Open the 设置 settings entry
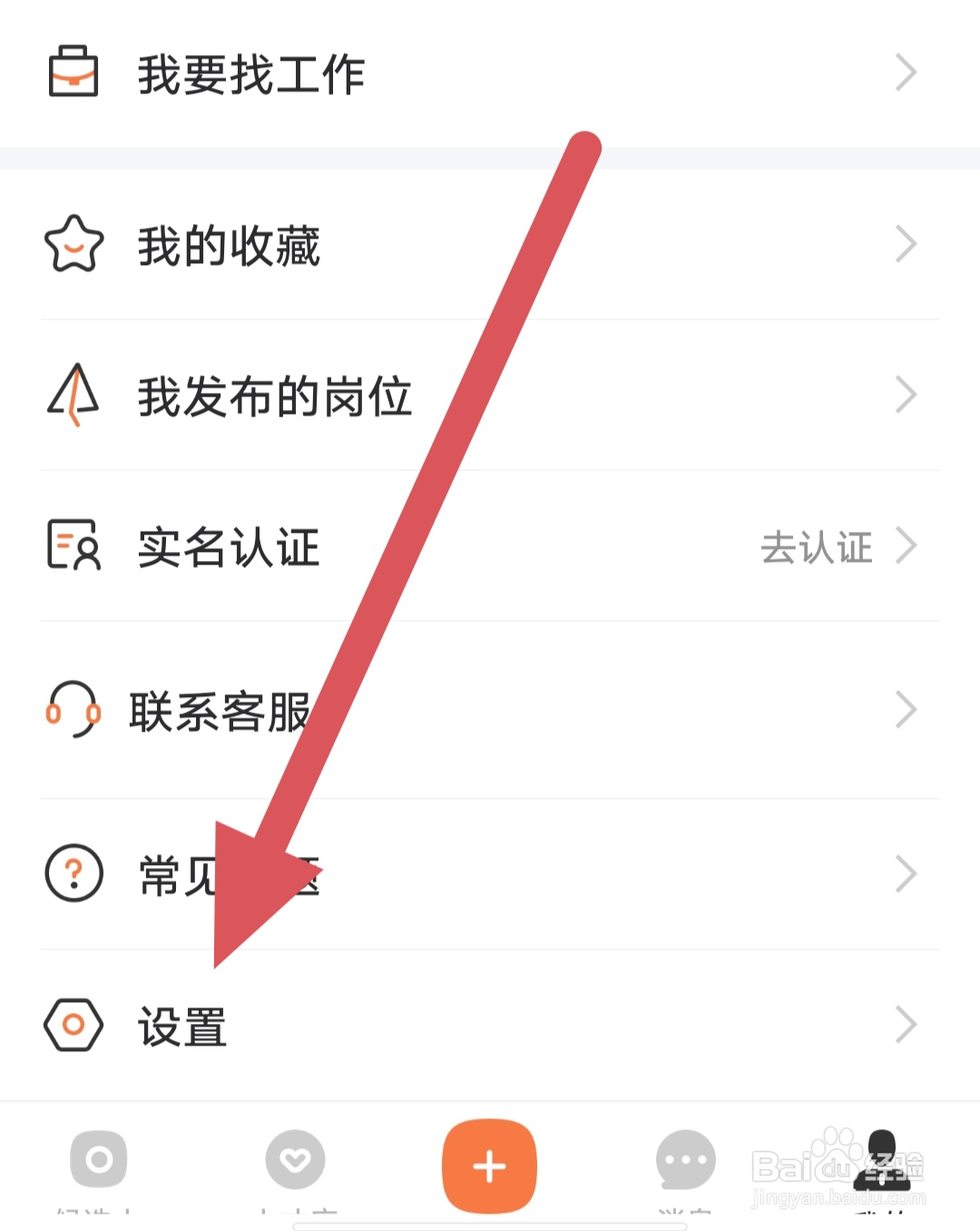The height and width of the screenshot is (1231, 980). (x=181, y=1025)
